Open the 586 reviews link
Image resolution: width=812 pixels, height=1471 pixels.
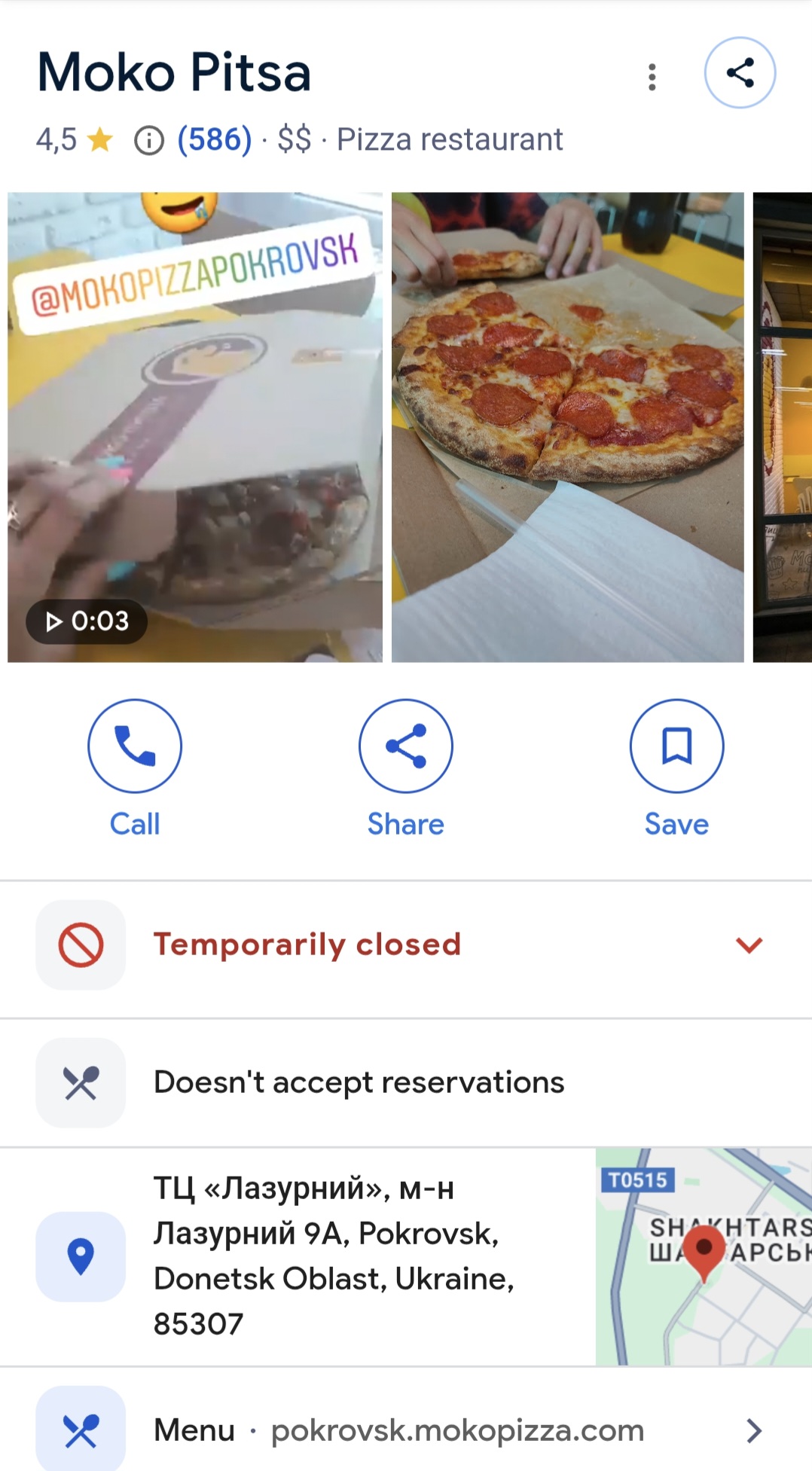click(215, 139)
